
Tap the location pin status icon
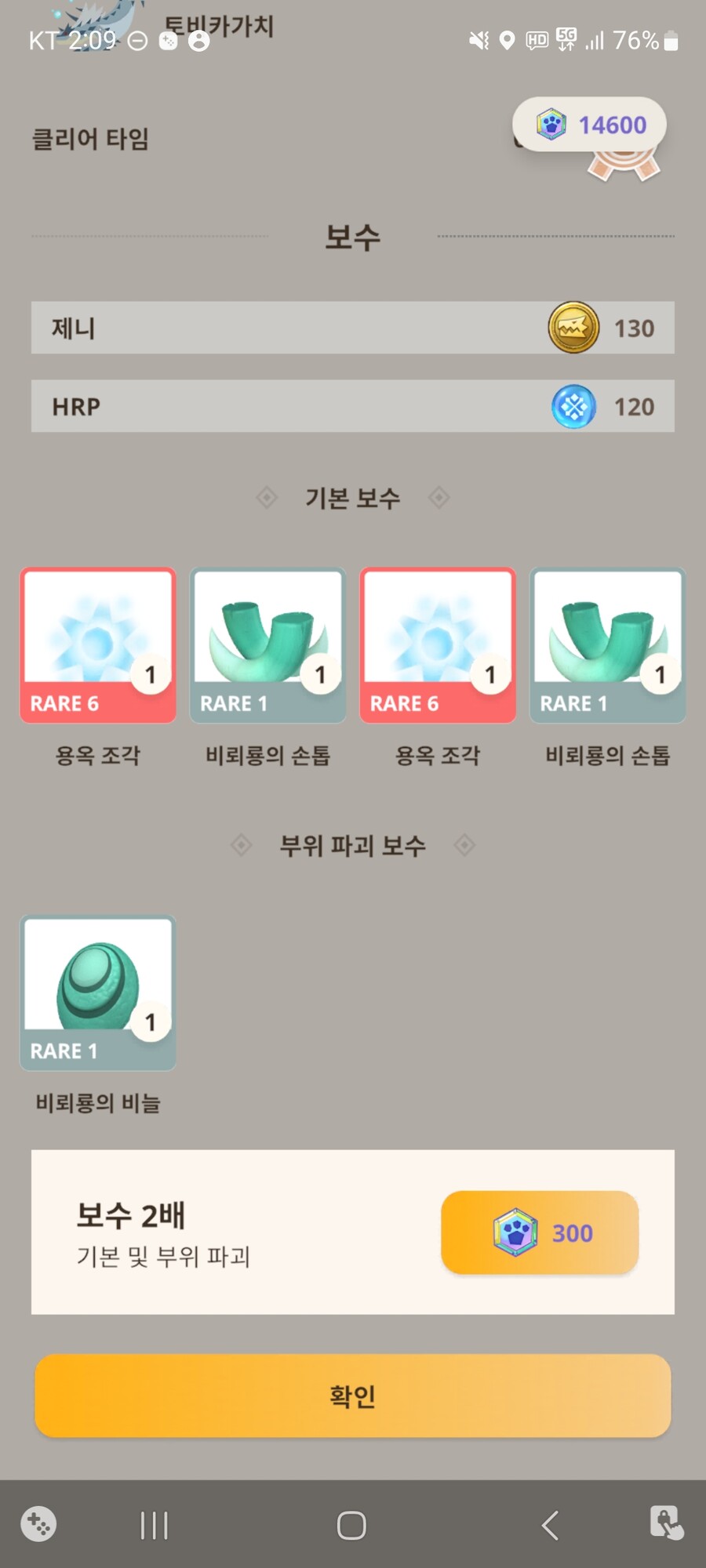508,41
